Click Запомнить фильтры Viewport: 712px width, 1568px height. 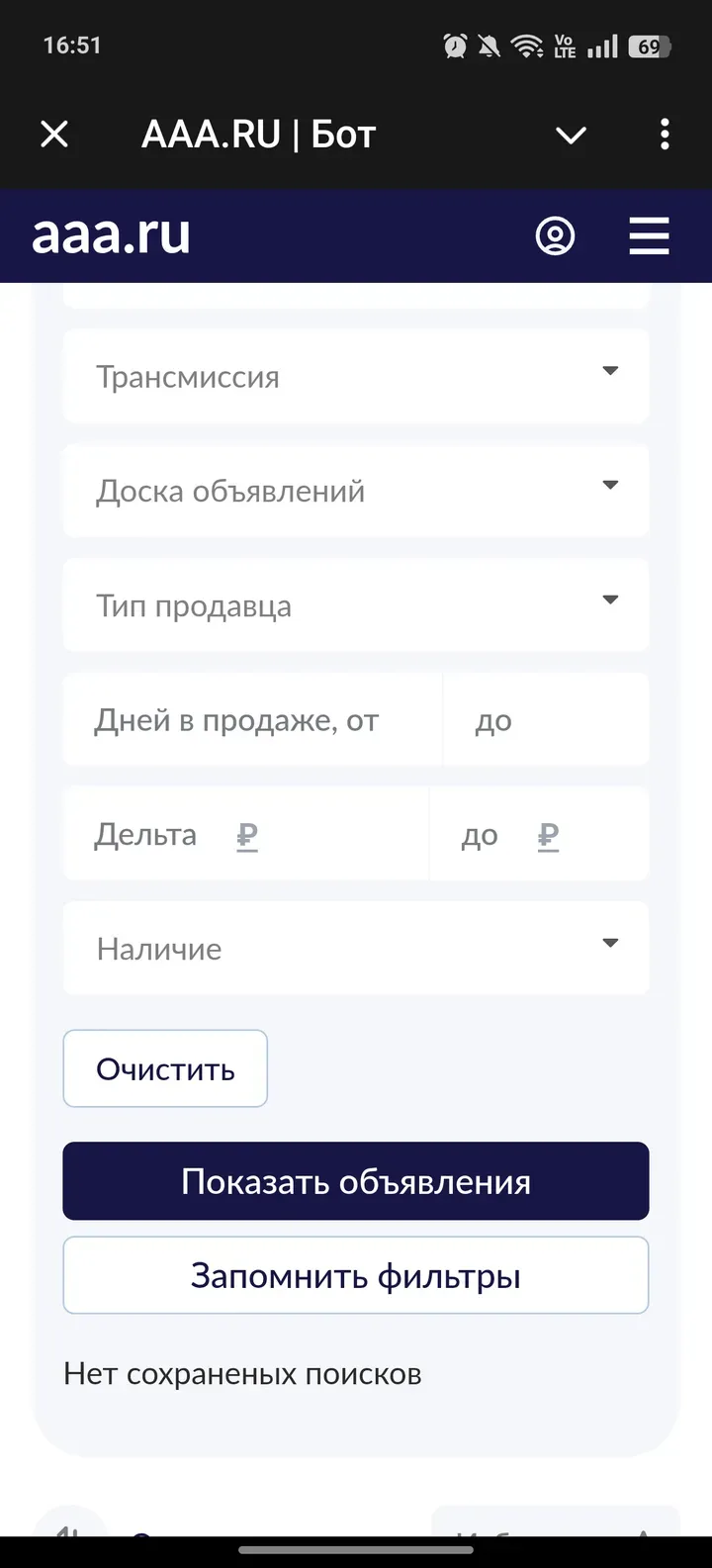tap(355, 1275)
